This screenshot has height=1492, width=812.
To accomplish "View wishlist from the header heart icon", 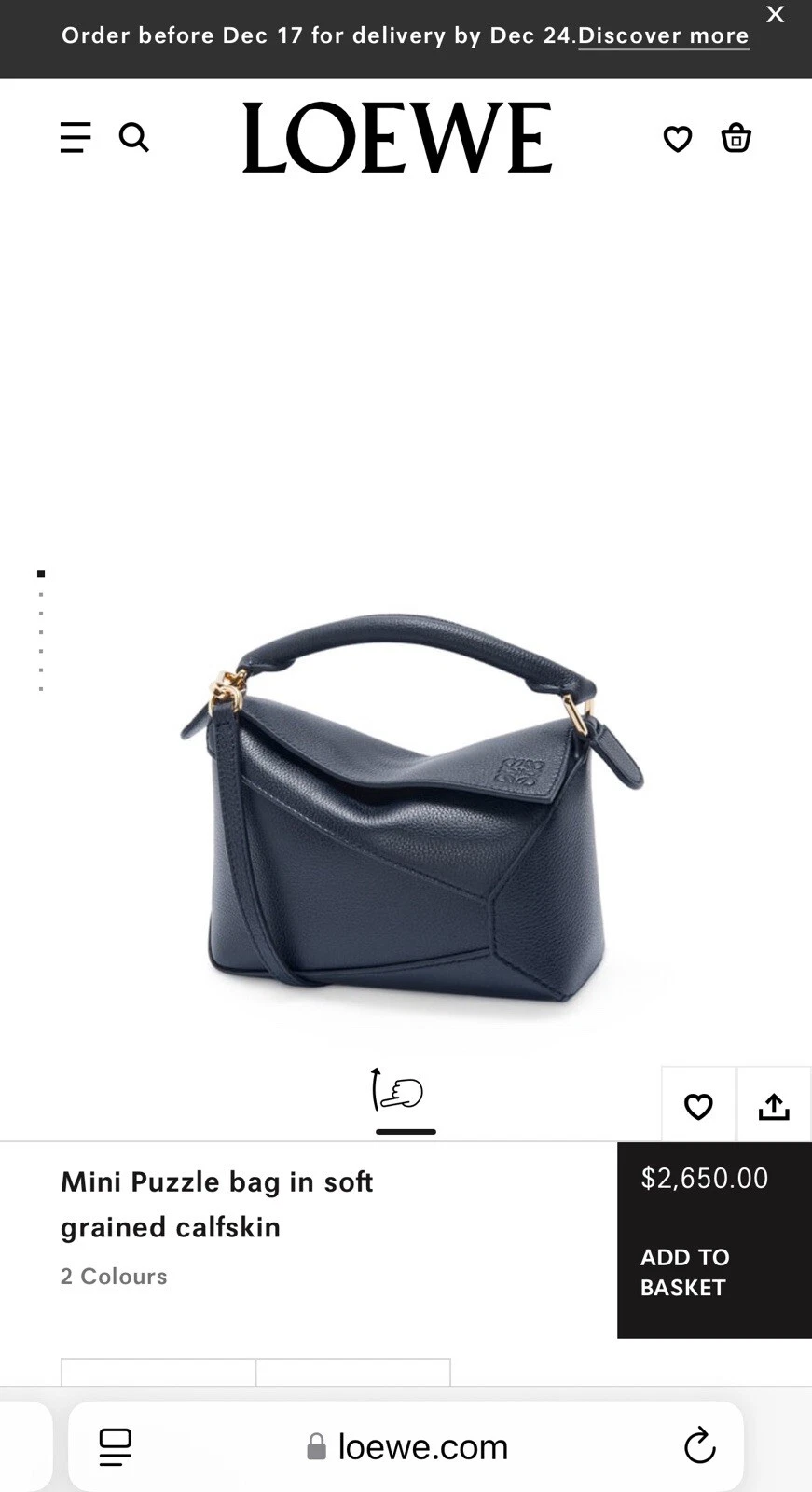I will click(x=678, y=138).
